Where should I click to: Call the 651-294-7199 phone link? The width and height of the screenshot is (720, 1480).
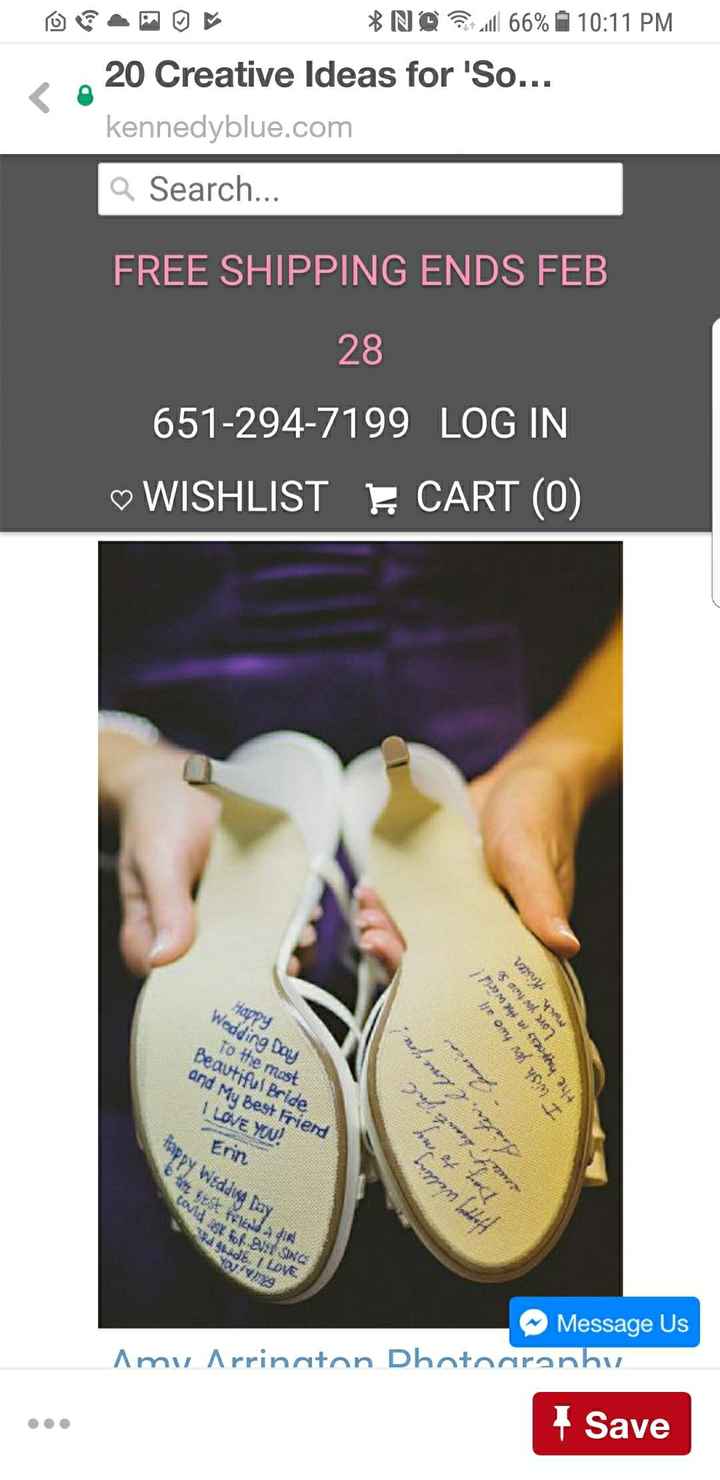coord(281,423)
